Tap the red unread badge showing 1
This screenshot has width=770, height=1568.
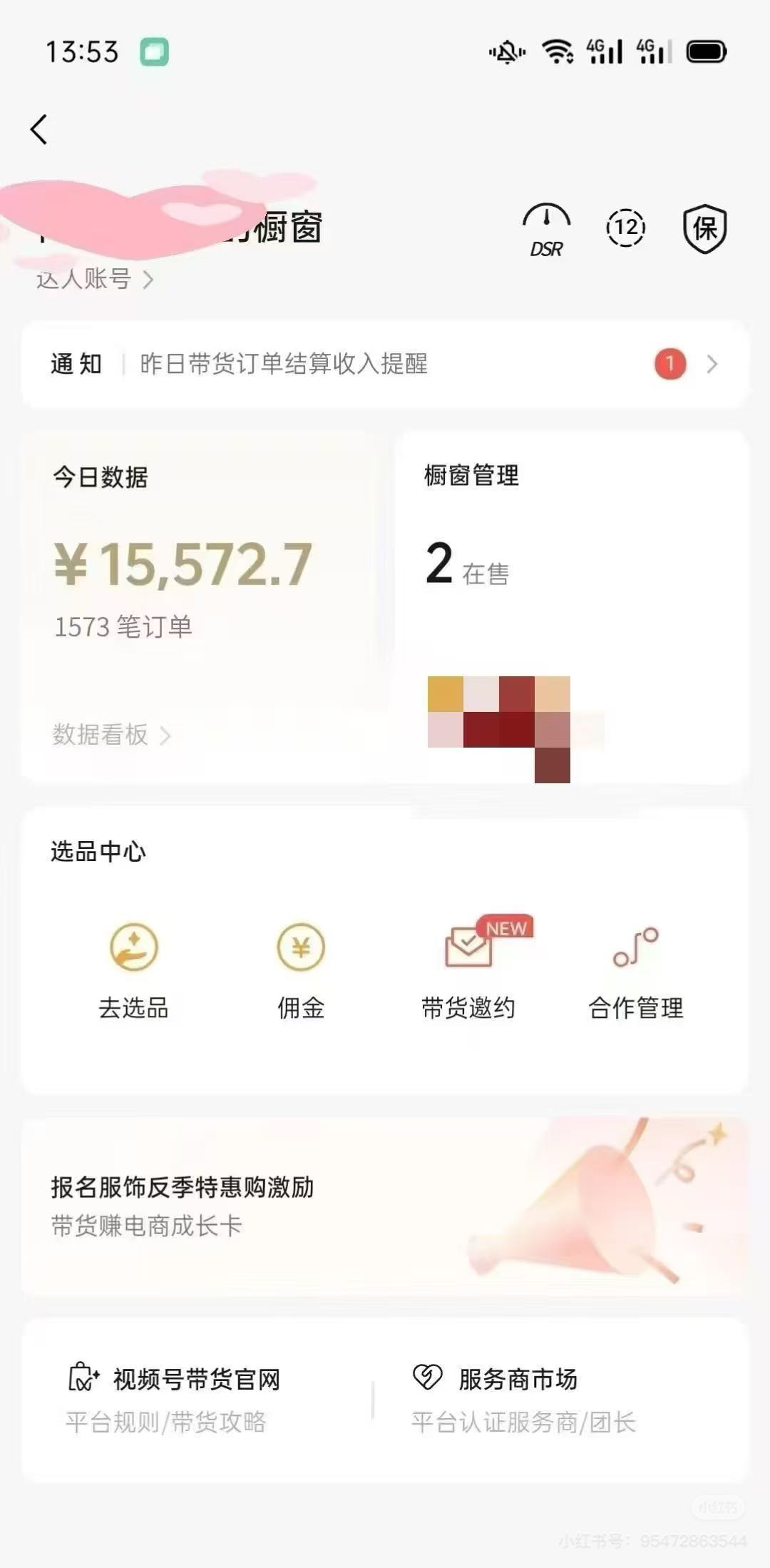(669, 364)
